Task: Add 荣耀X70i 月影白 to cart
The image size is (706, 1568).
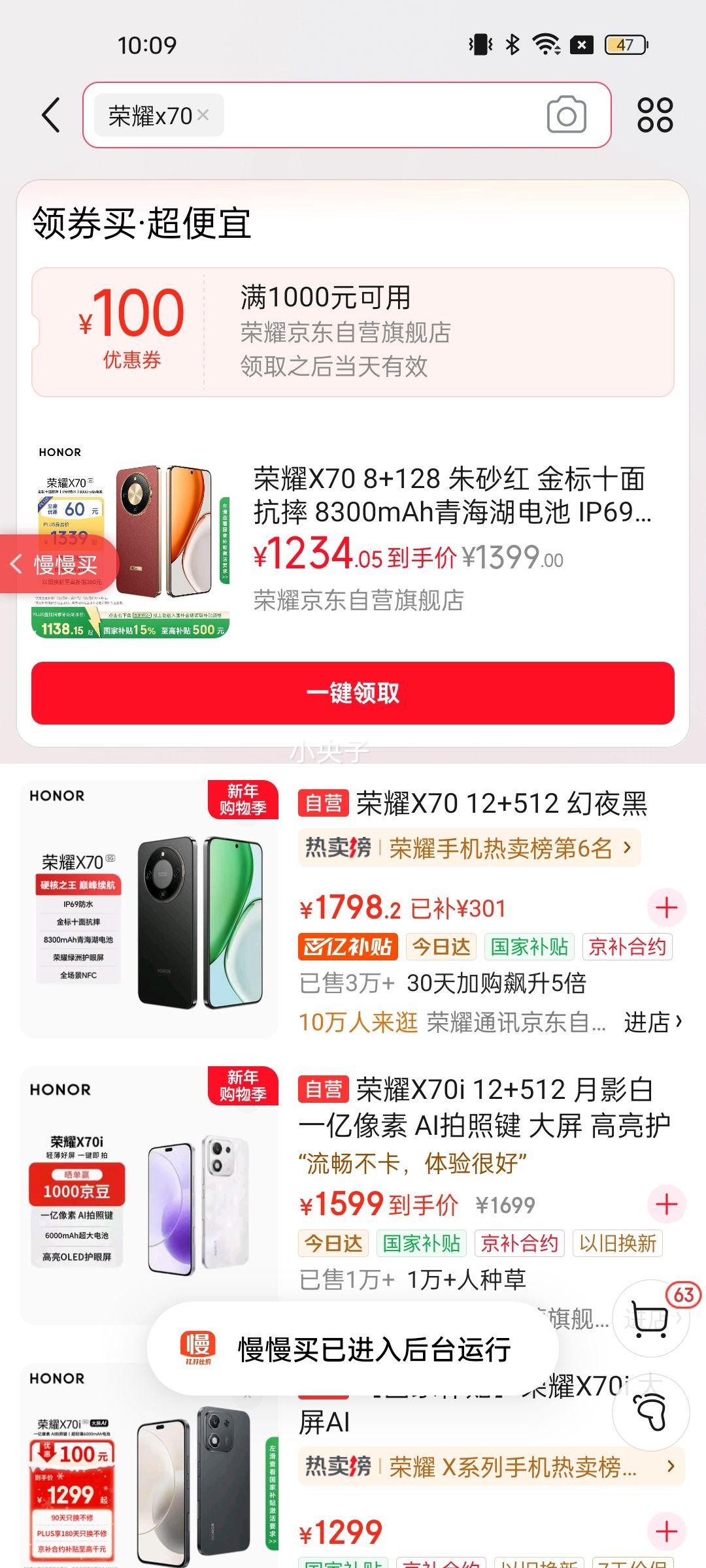Action: click(666, 1204)
